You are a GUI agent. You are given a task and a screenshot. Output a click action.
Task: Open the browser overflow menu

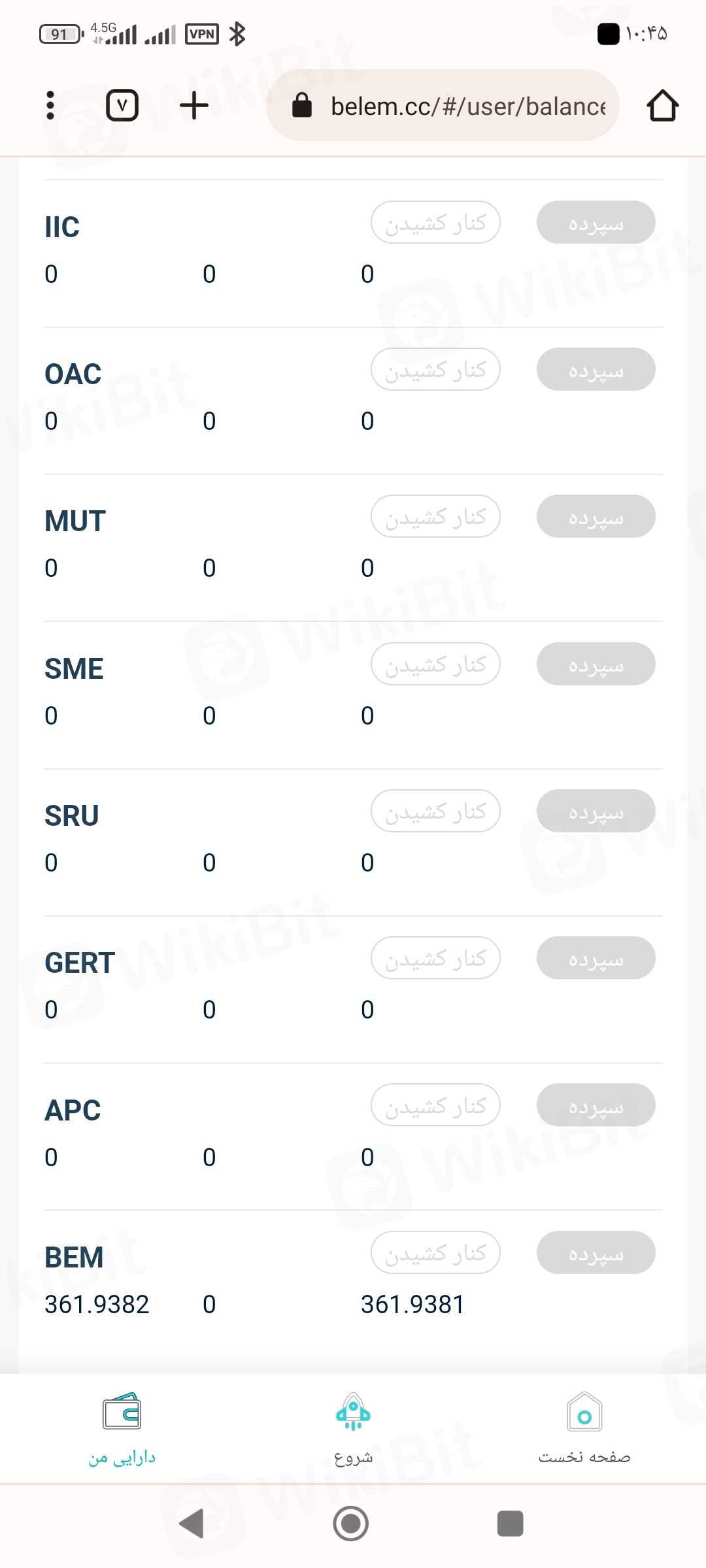click(x=50, y=105)
